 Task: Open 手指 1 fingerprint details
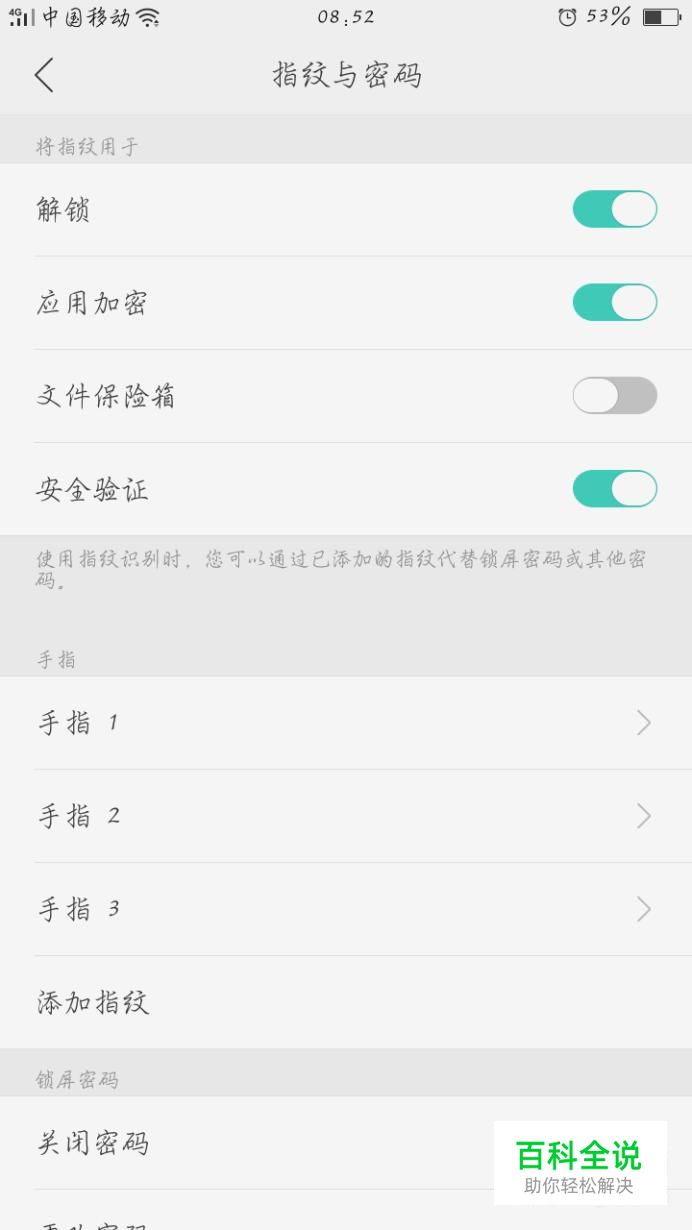346,723
